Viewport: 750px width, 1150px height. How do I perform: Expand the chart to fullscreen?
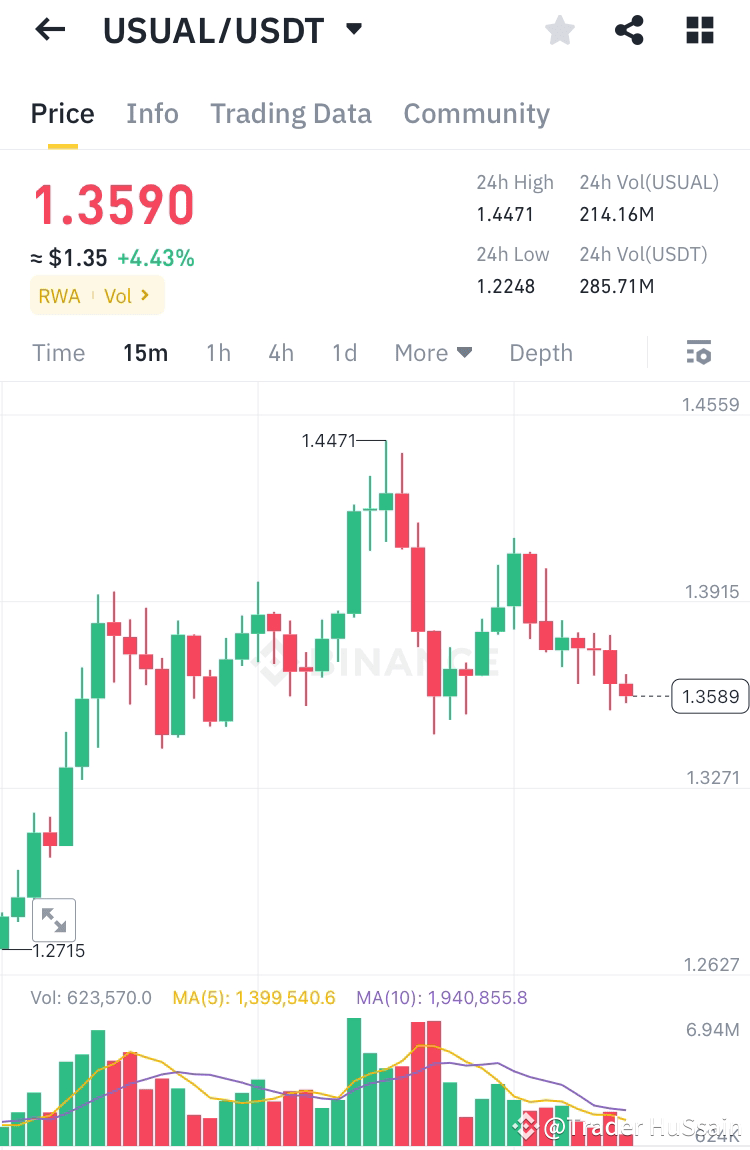pyautogui.click(x=54, y=919)
